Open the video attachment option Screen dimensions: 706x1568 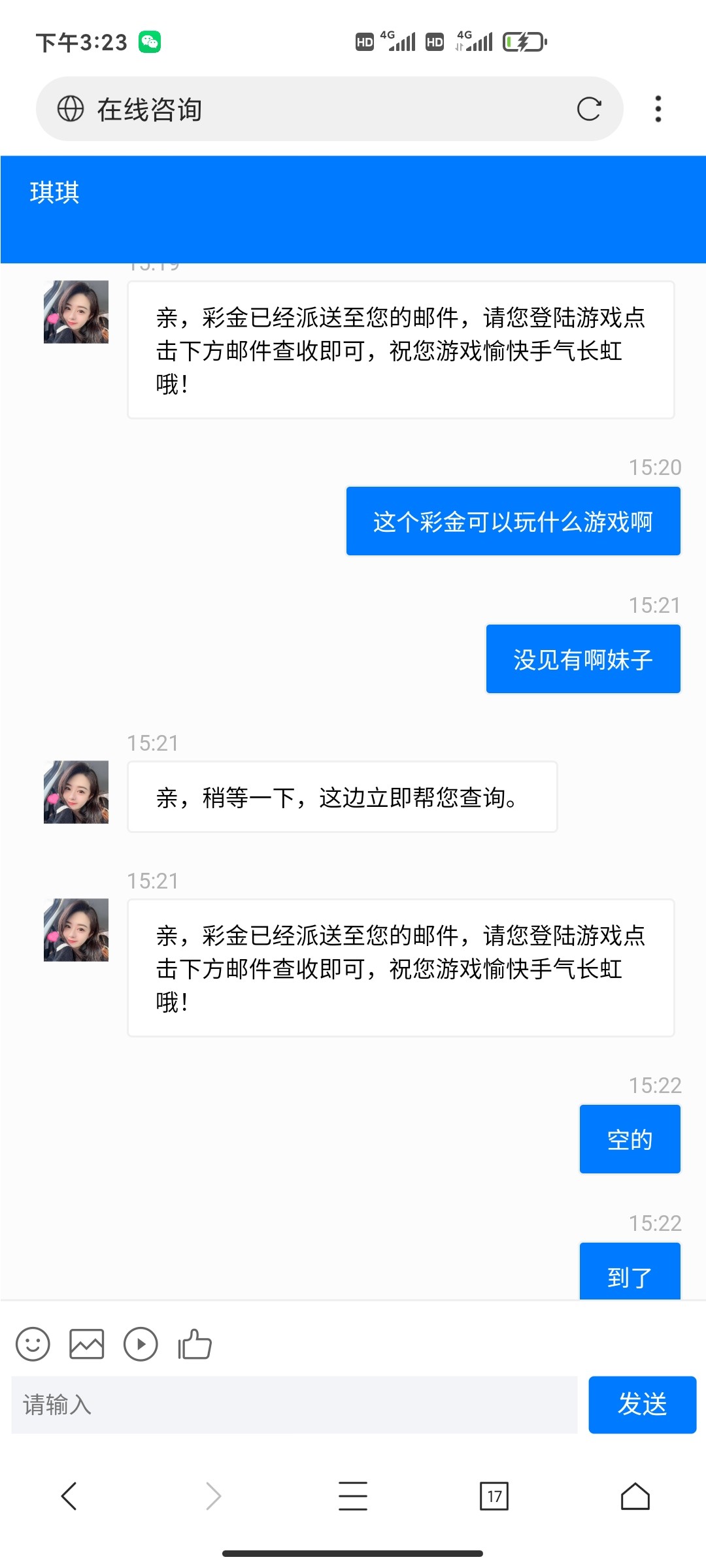141,1344
